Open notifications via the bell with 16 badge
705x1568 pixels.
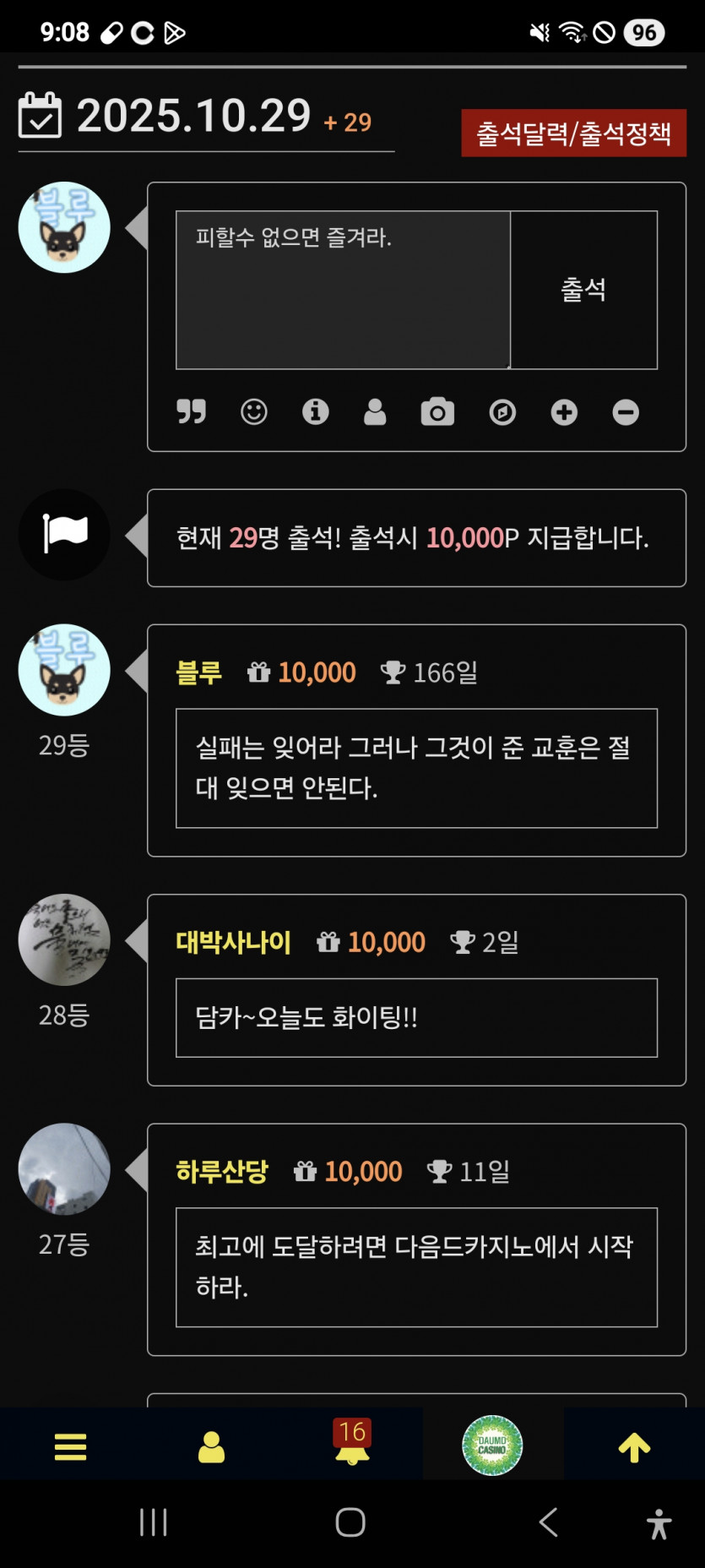coord(350,1446)
